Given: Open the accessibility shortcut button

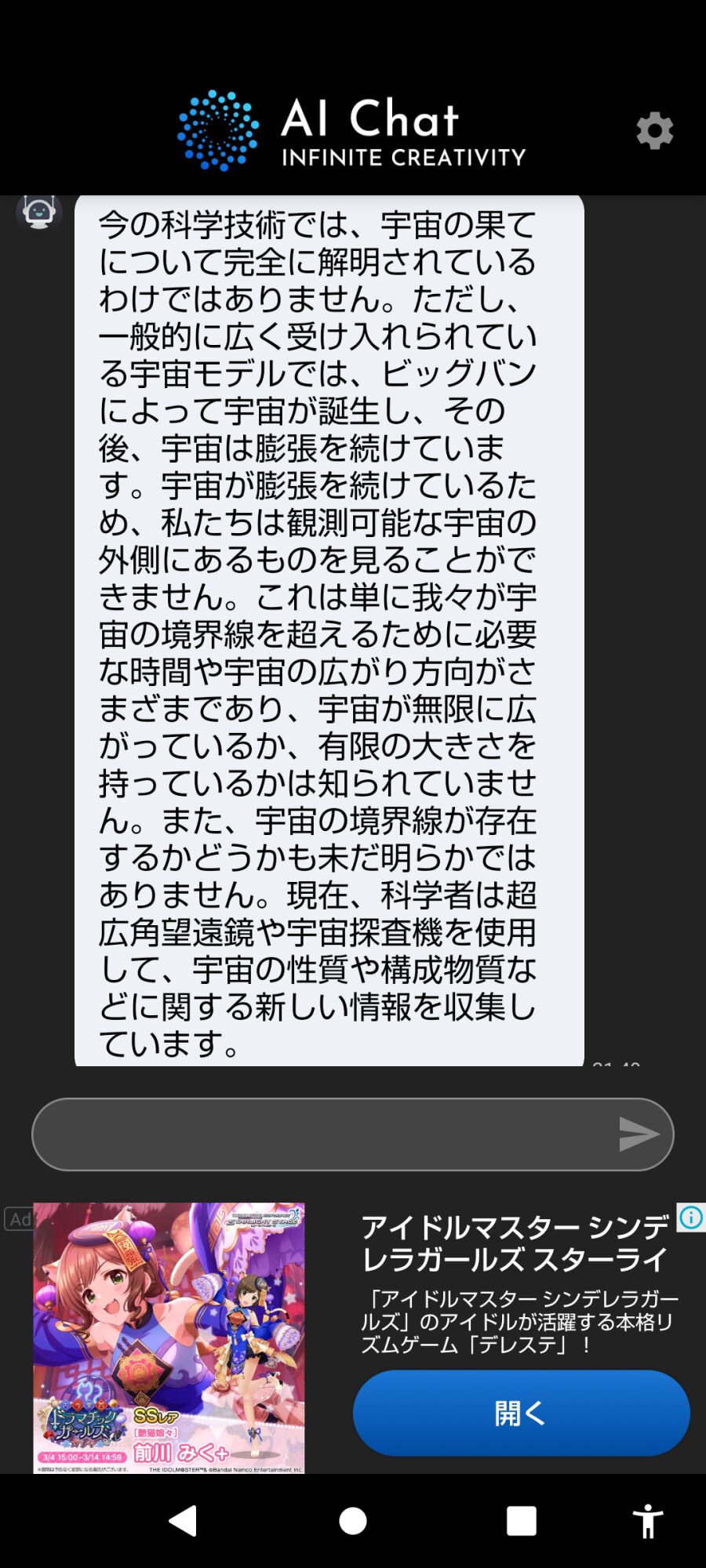Looking at the screenshot, I should coord(648,1521).
